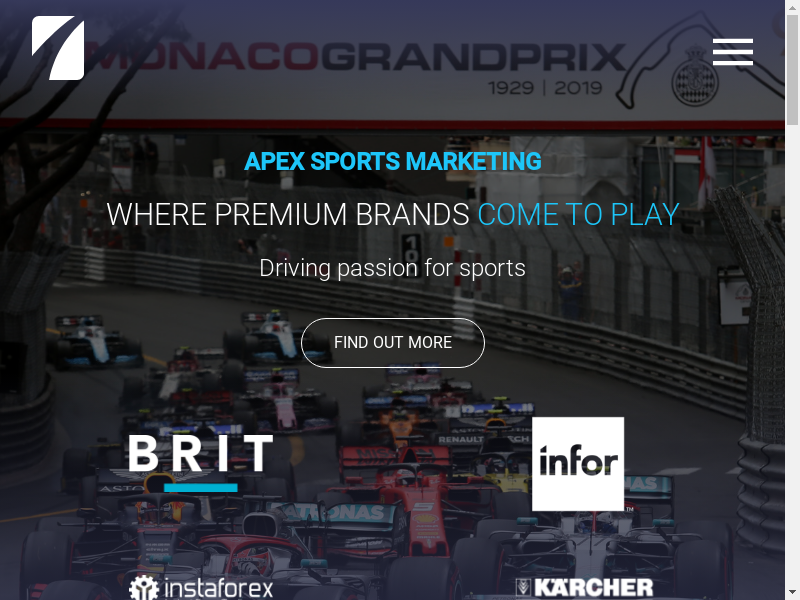Open the hamburger navigation menu
This screenshot has width=800, height=600.
point(732,52)
